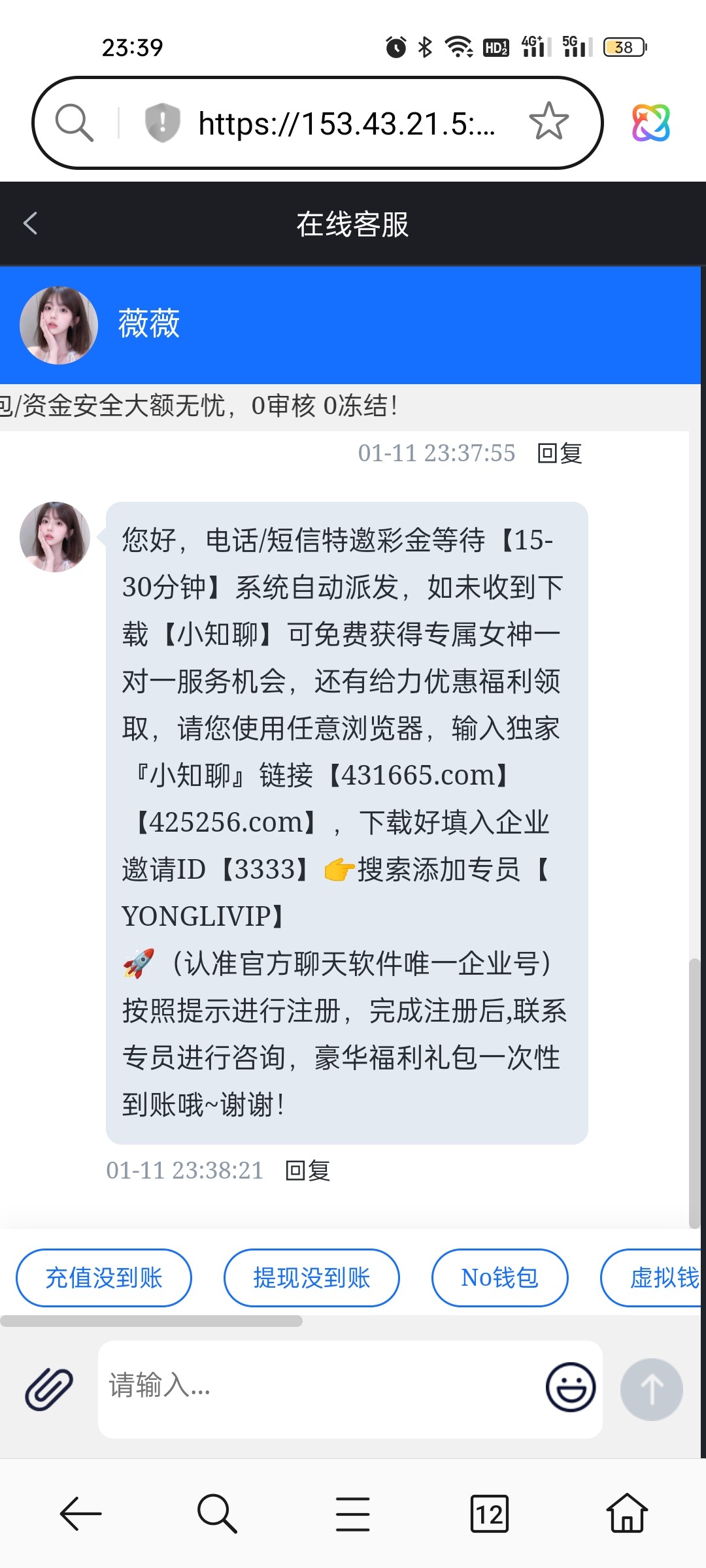Send the message with the arrow button
Viewport: 706px width, 1568px height.
coord(651,1389)
